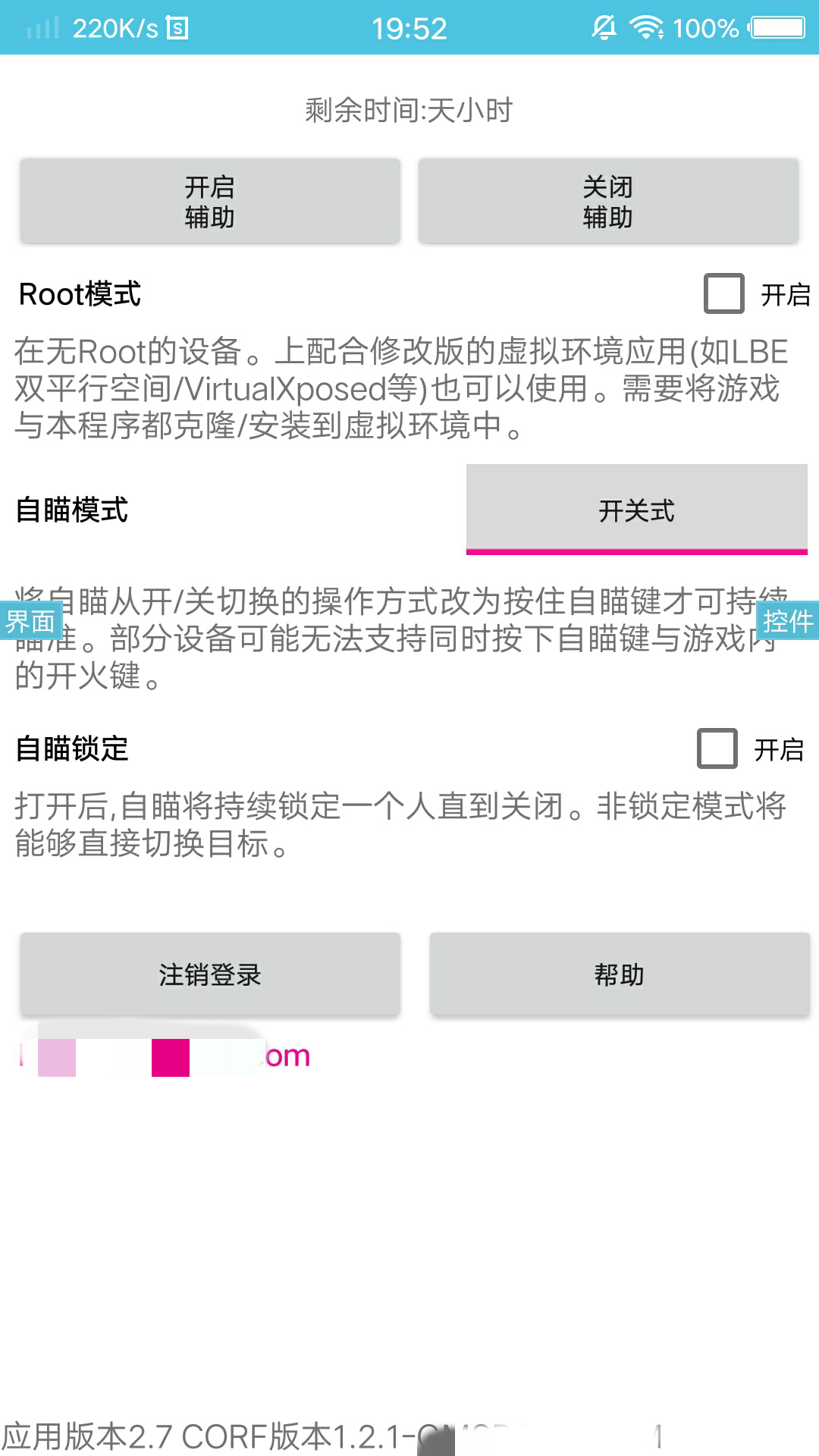Tap the 关闭辅助 button
Screen dimensions: 819x1456
608,202
